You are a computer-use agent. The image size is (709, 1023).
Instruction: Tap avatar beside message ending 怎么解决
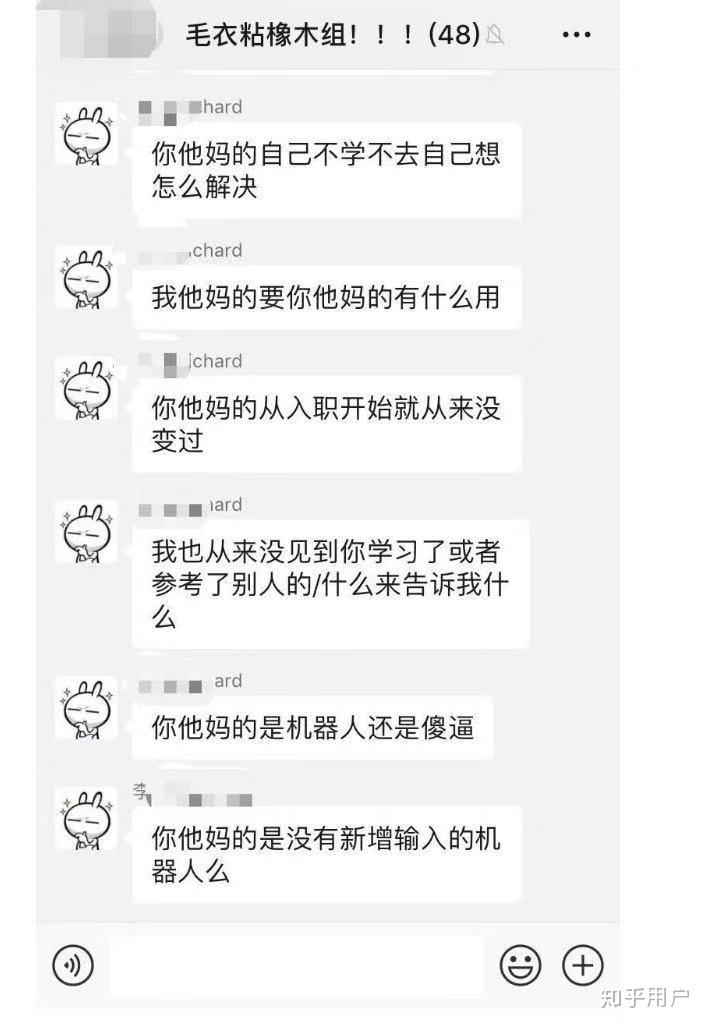pos(85,134)
